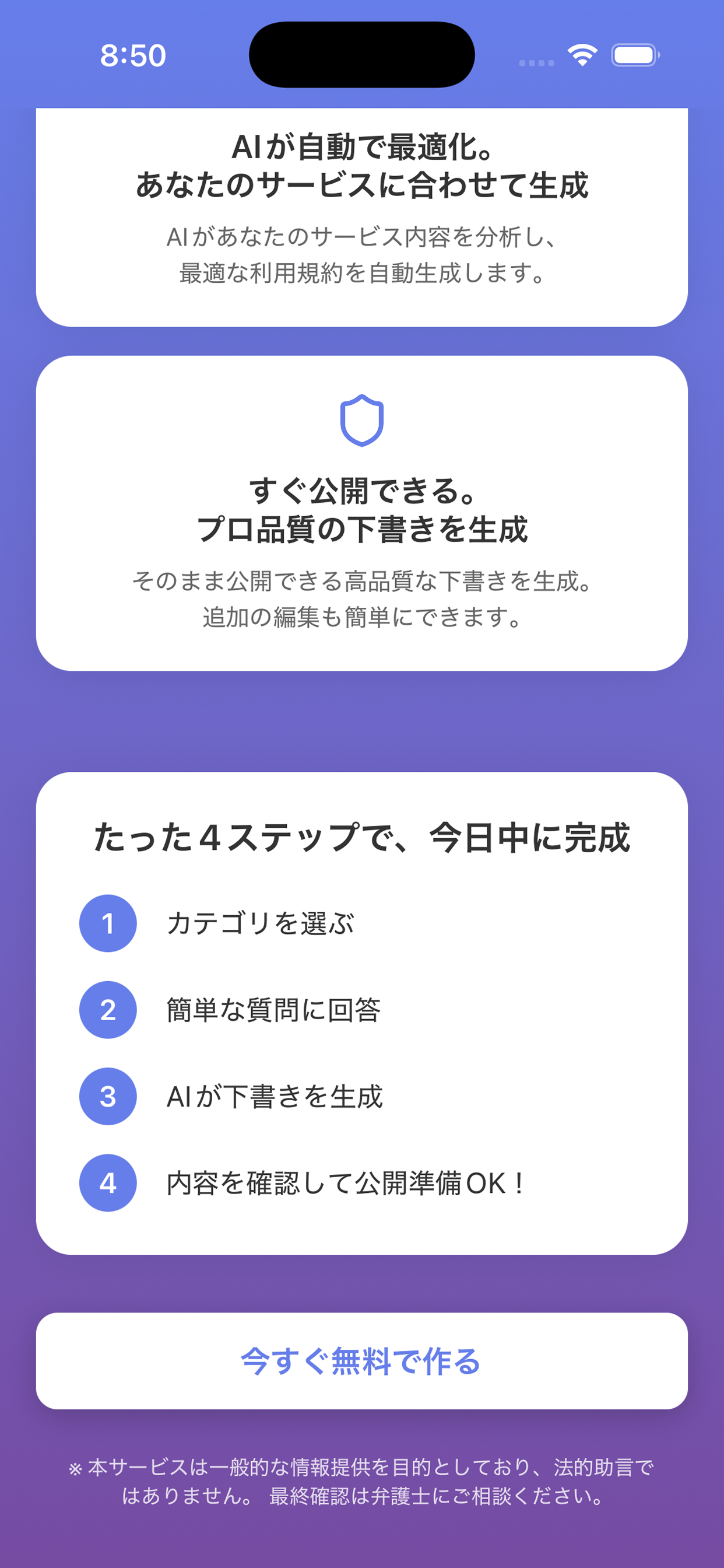This screenshot has height=1568, width=724.
Task: Tap the 今すぐ無料で作る button
Action: click(361, 1363)
